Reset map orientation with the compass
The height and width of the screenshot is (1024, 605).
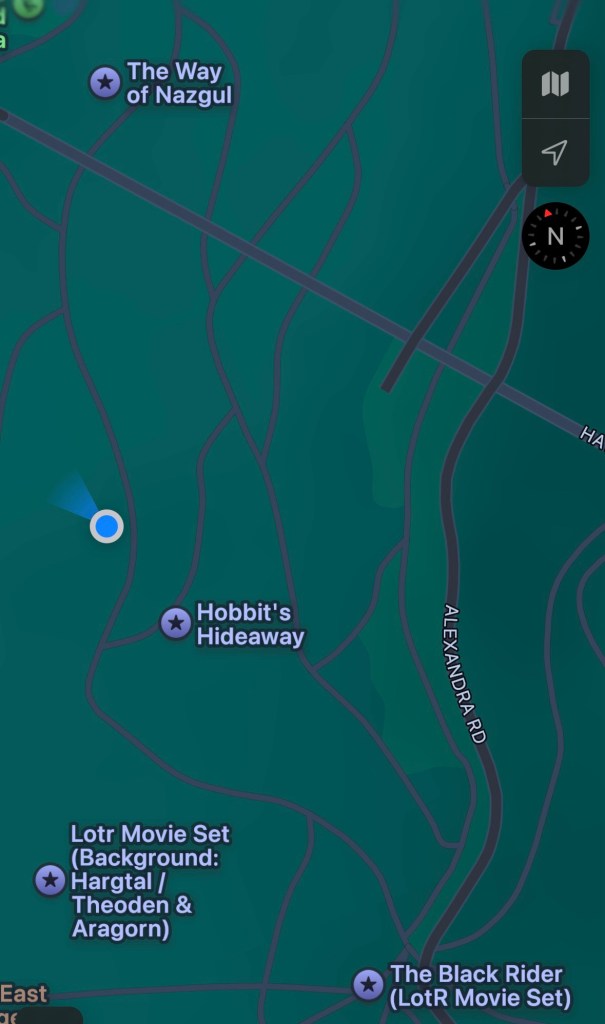[x=555, y=236]
